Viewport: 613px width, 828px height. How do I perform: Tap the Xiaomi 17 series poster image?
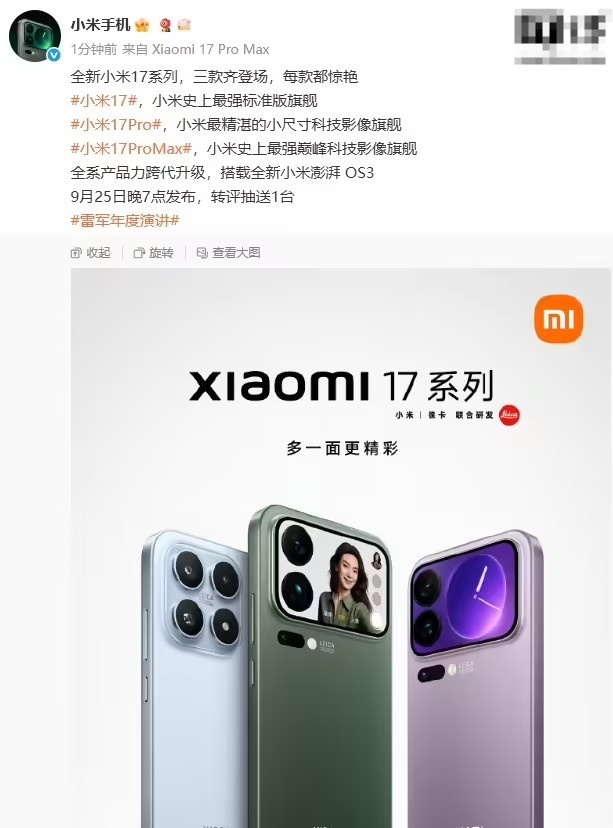340,550
